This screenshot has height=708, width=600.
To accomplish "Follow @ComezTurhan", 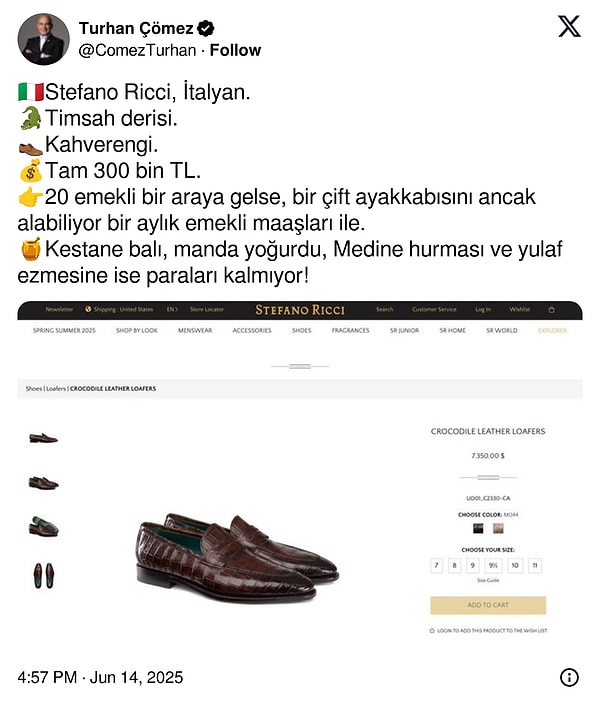I will pyautogui.click(x=237, y=50).
